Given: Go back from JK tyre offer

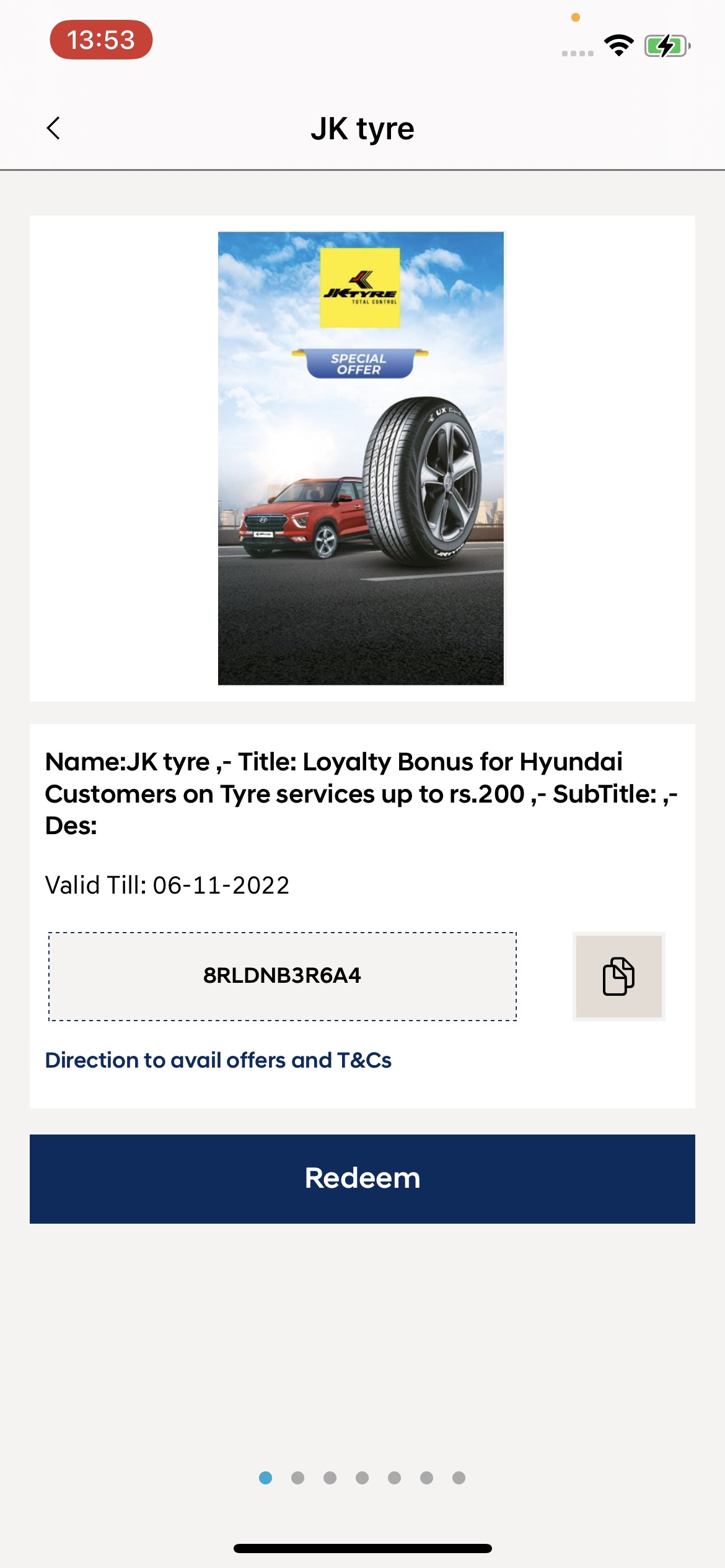Looking at the screenshot, I should click(x=54, y=129).
